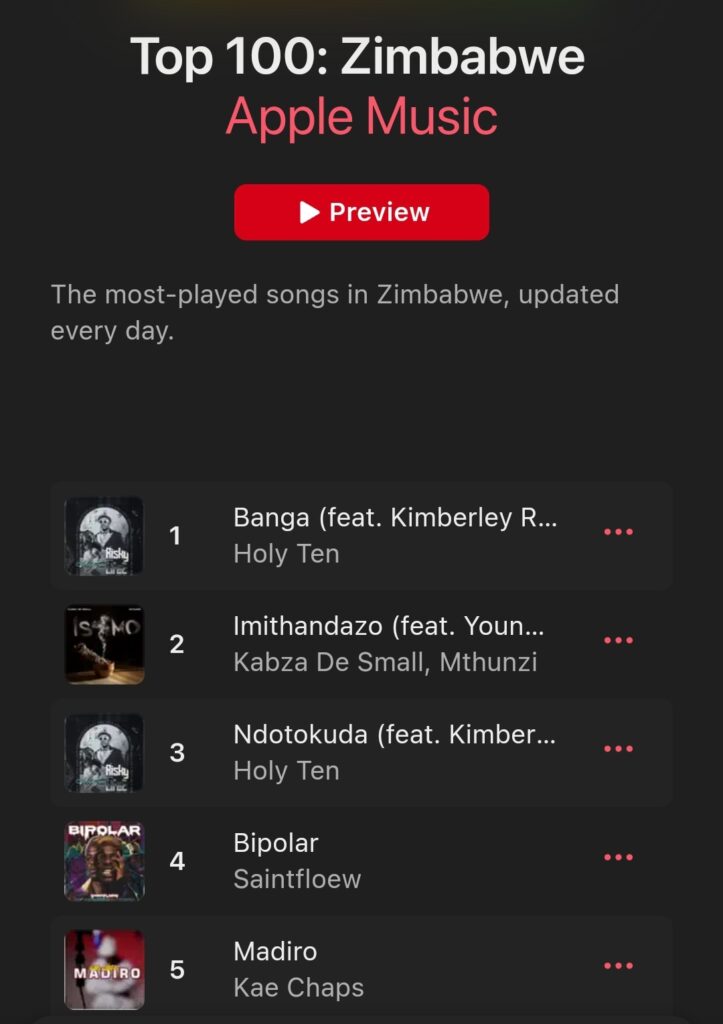Open more options for Imithandazo
Screen dimensions: 723x1024
[618, 640]
